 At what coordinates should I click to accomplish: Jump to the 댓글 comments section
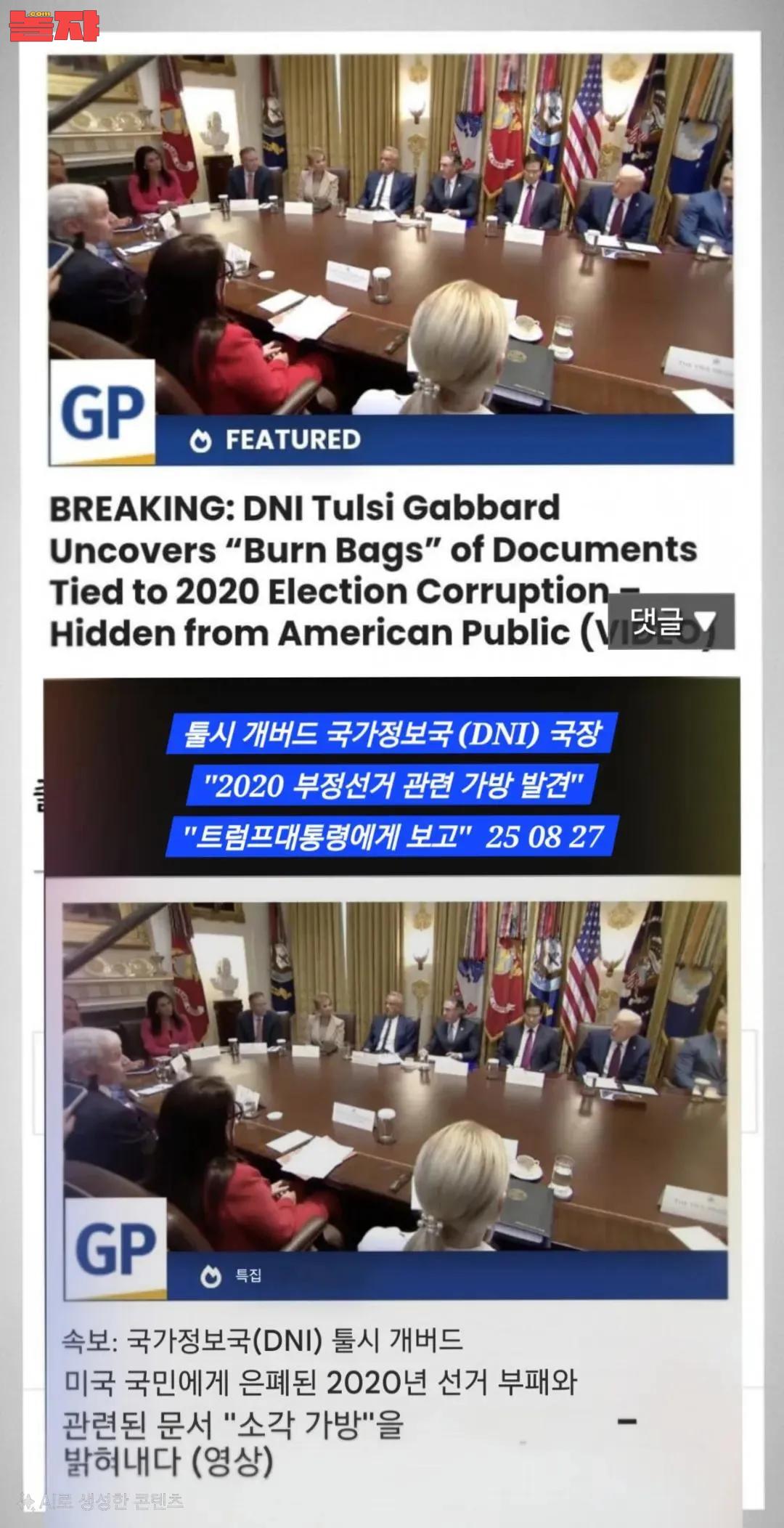click(x=671, y=621)
